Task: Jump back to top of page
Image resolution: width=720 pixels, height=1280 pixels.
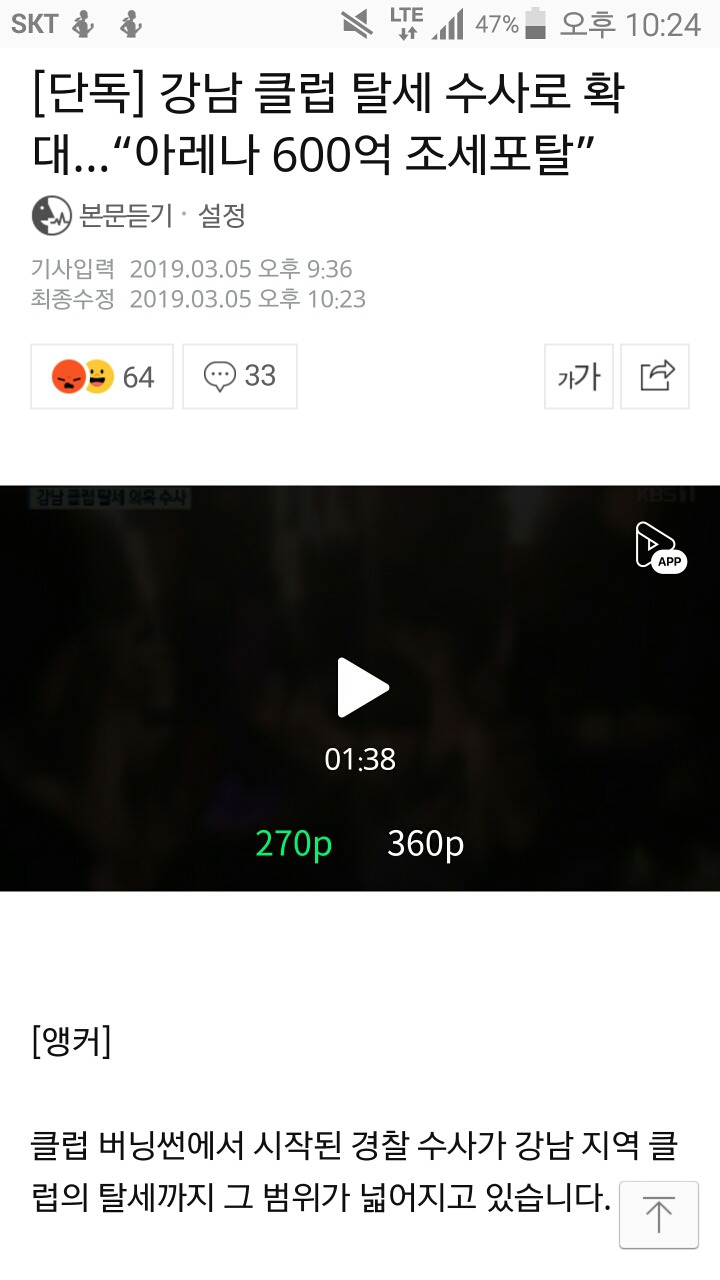Action: [x=659, y=1215]
